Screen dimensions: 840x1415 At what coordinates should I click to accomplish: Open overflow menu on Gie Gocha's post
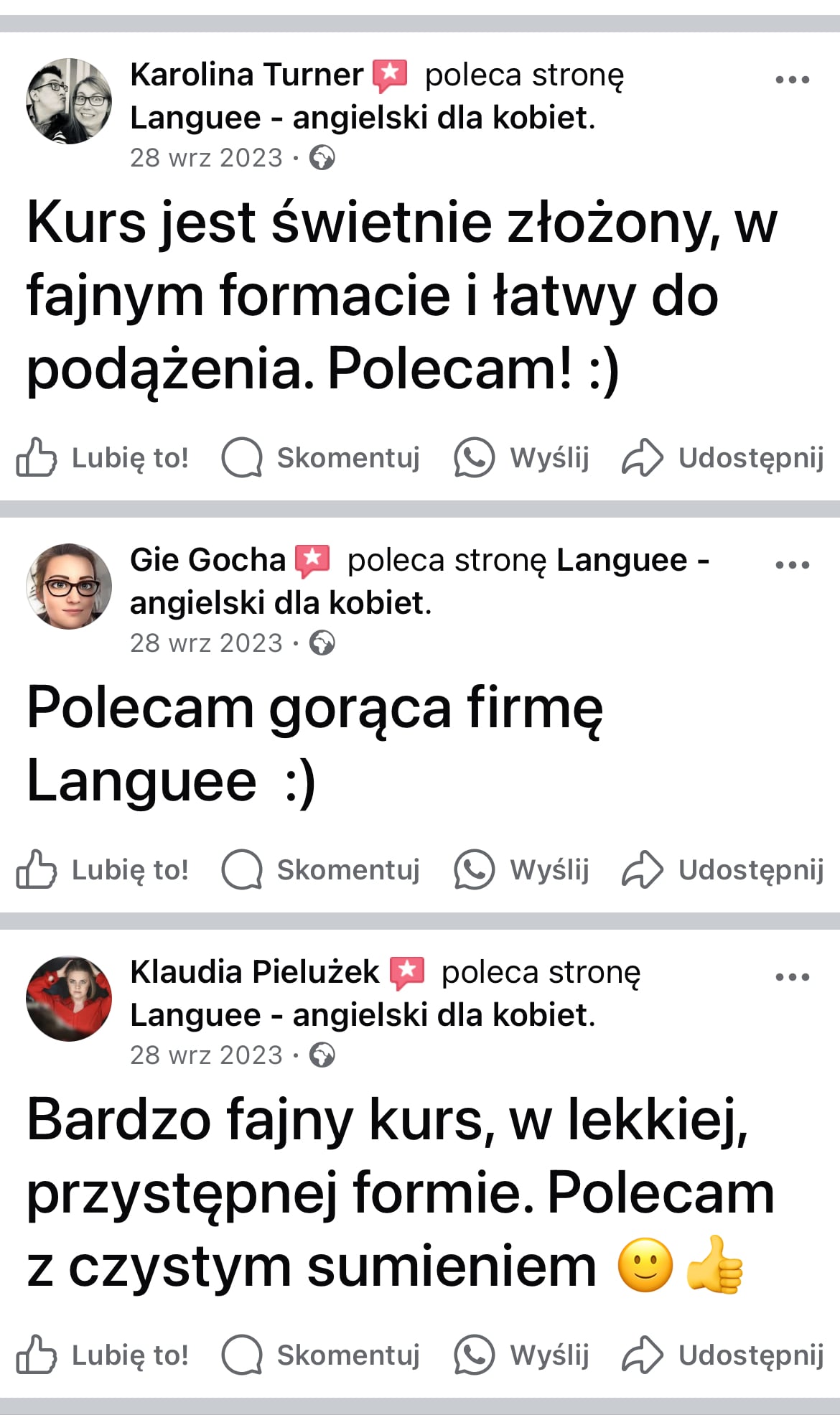click(x=792, y=565)
